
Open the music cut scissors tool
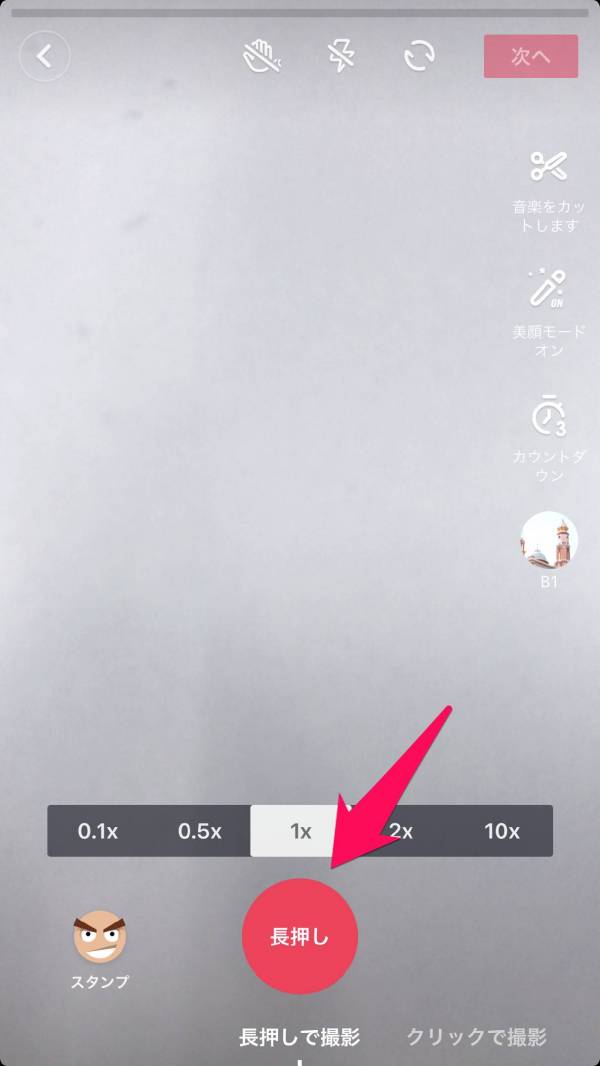click(x=549, y=166)
